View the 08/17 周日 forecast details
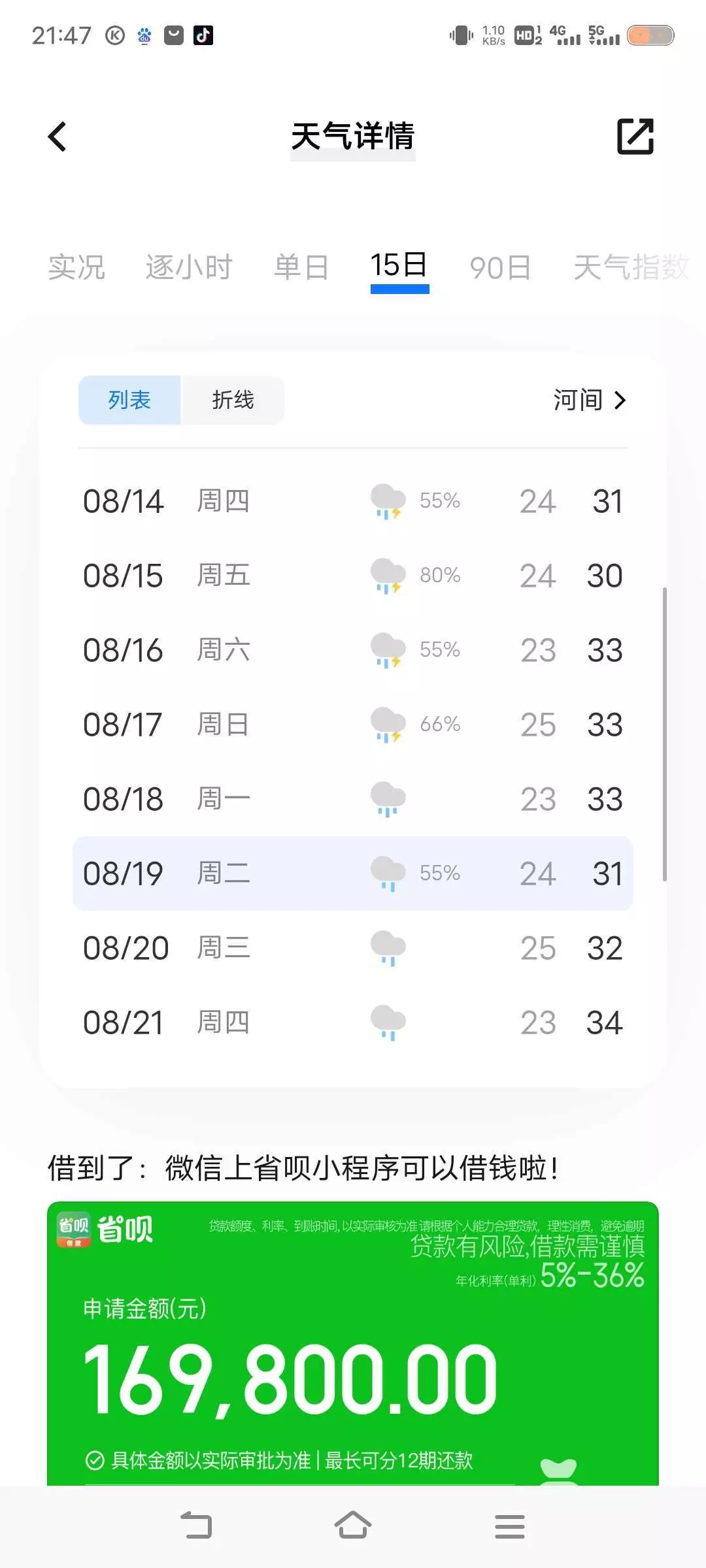This screenshot has width=706, height=1568. 353,725
